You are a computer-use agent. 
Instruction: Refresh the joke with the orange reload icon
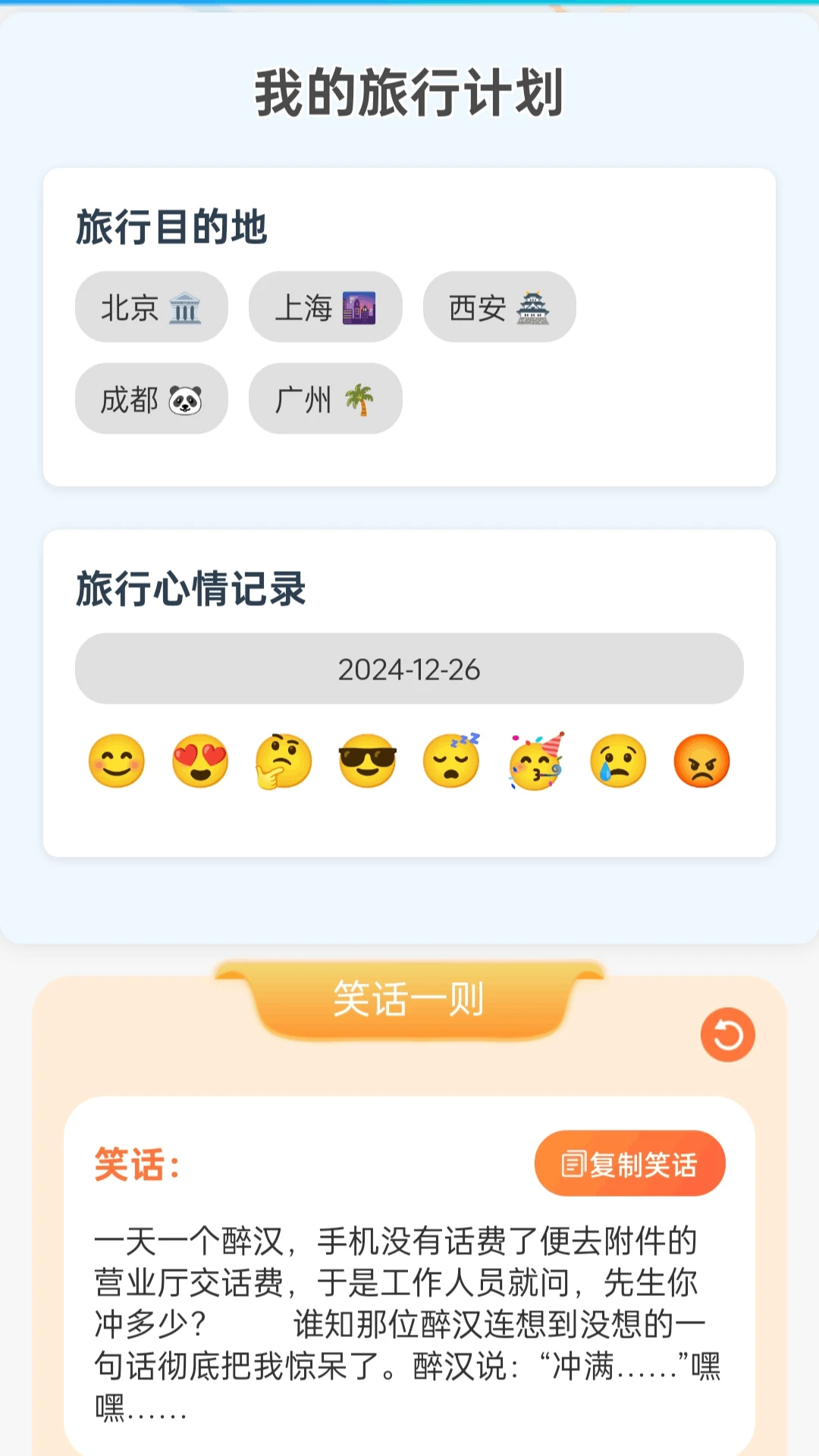[727, 1034]
